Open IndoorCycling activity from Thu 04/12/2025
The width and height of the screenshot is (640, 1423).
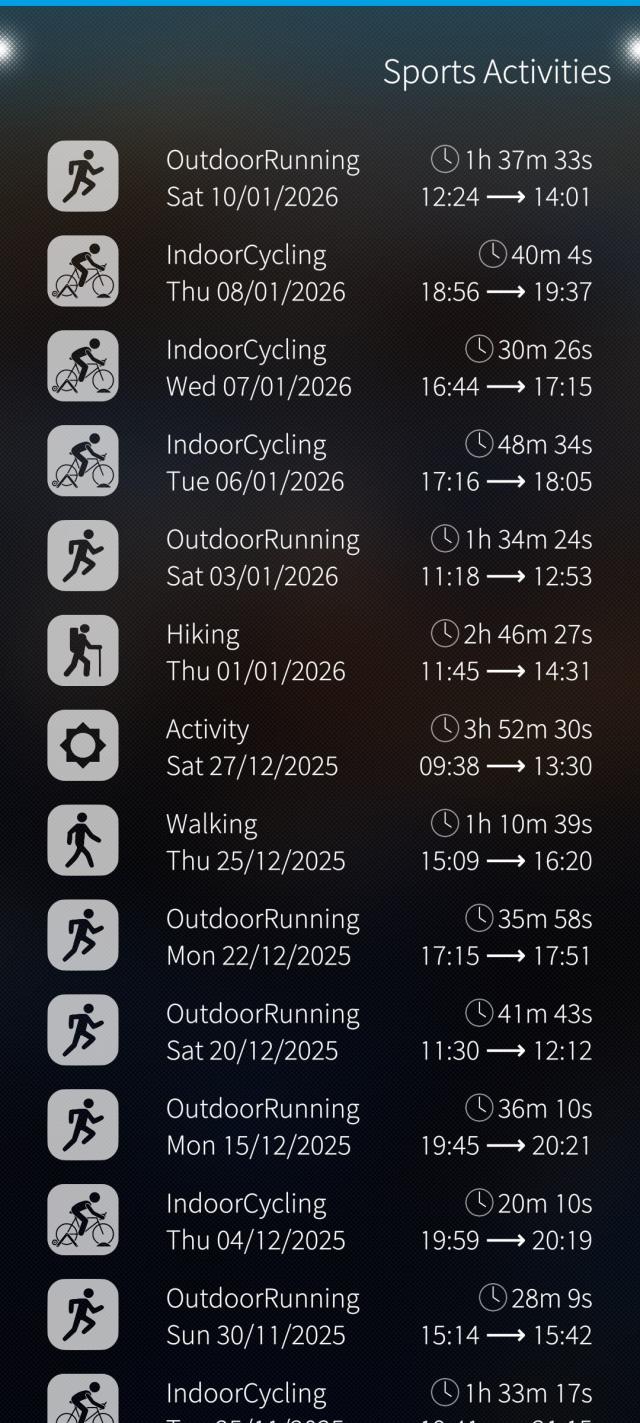pos(320,1222)
